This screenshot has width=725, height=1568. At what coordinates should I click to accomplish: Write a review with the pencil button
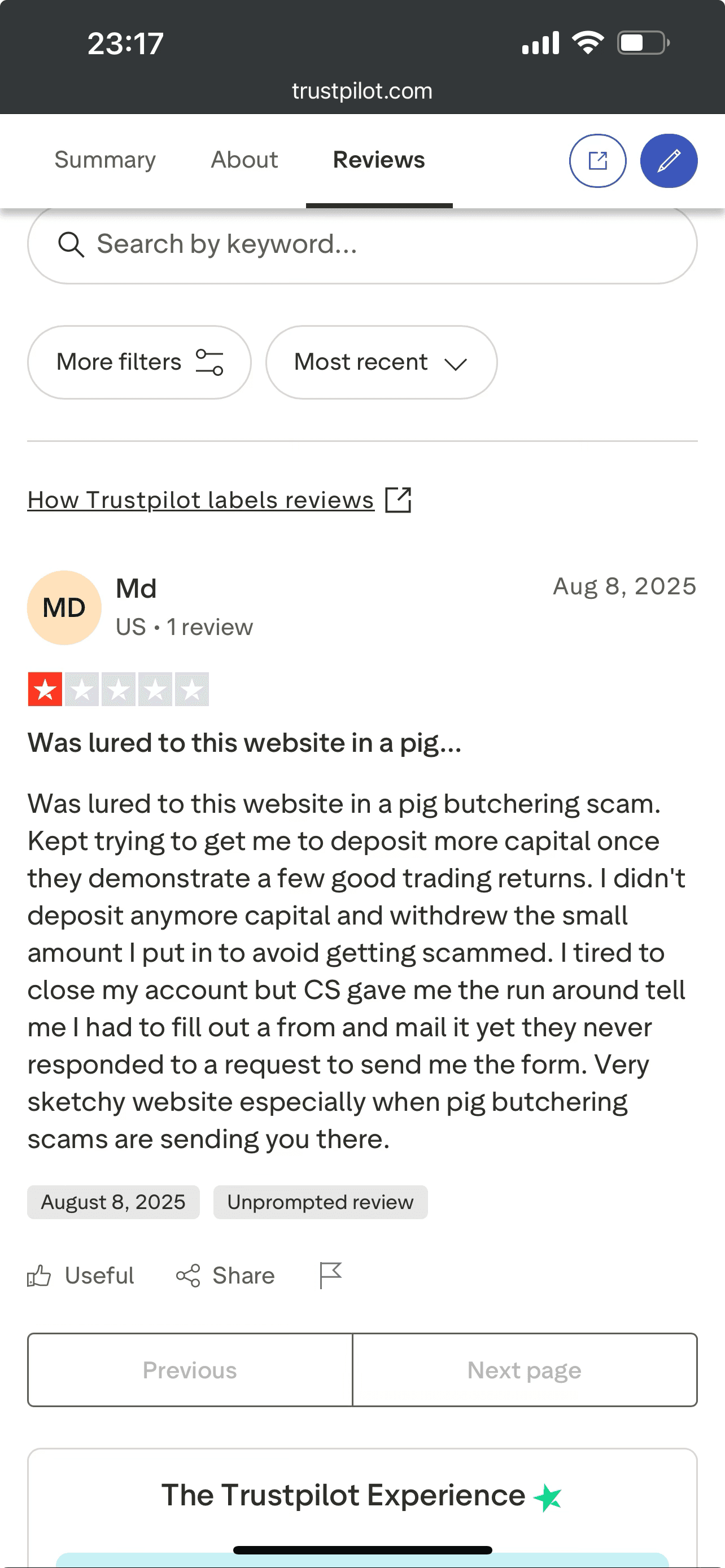point(669,161)
